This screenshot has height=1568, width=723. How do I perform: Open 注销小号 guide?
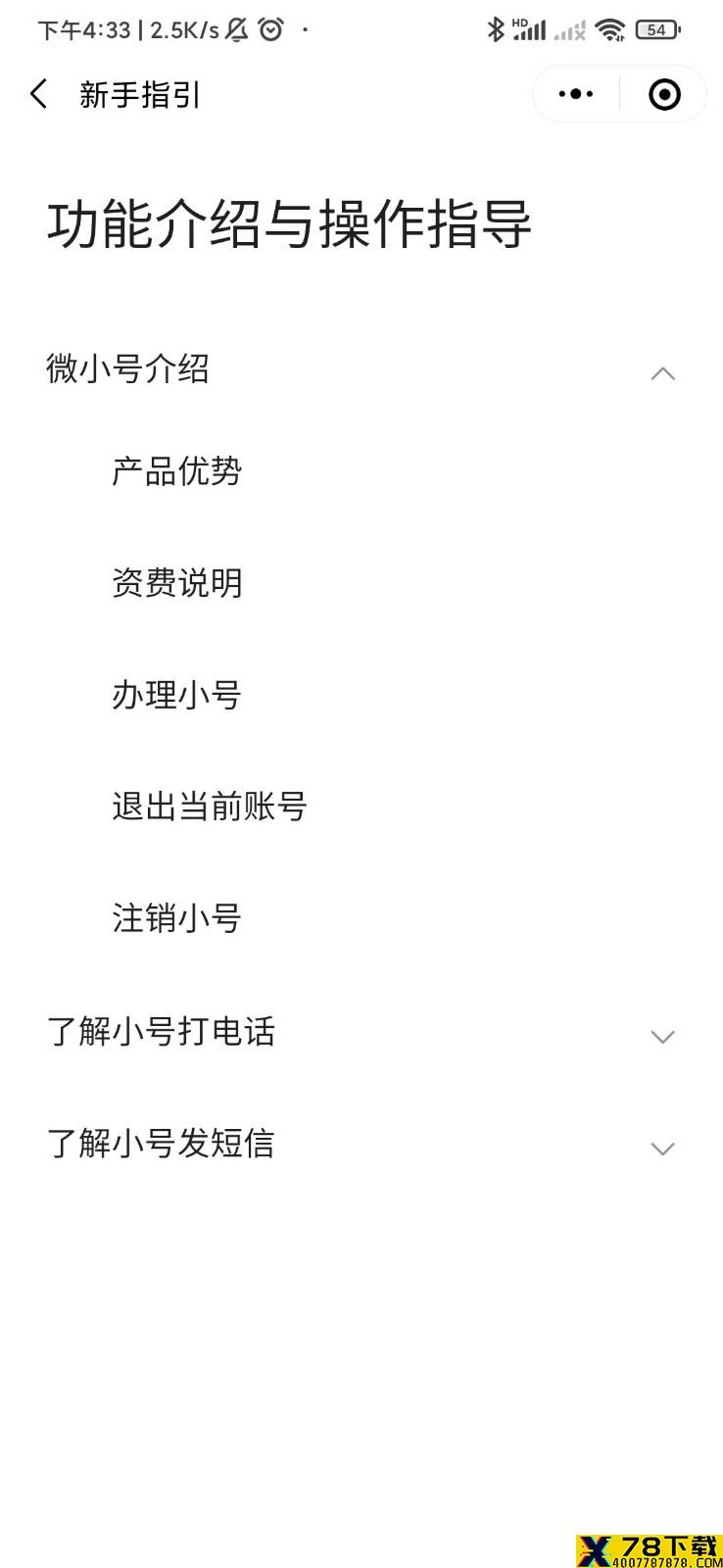(176, 918)
